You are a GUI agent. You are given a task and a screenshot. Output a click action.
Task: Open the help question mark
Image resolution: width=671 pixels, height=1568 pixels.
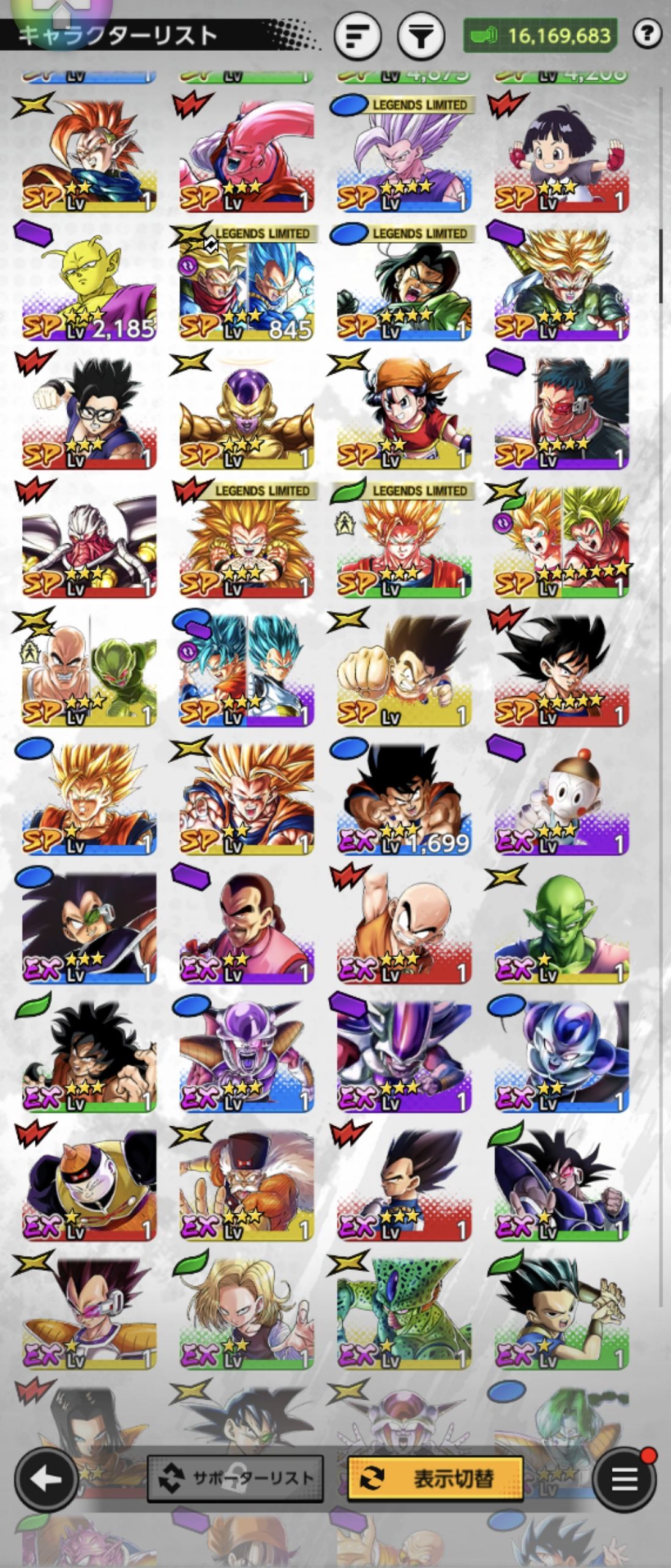click(647, 34)
